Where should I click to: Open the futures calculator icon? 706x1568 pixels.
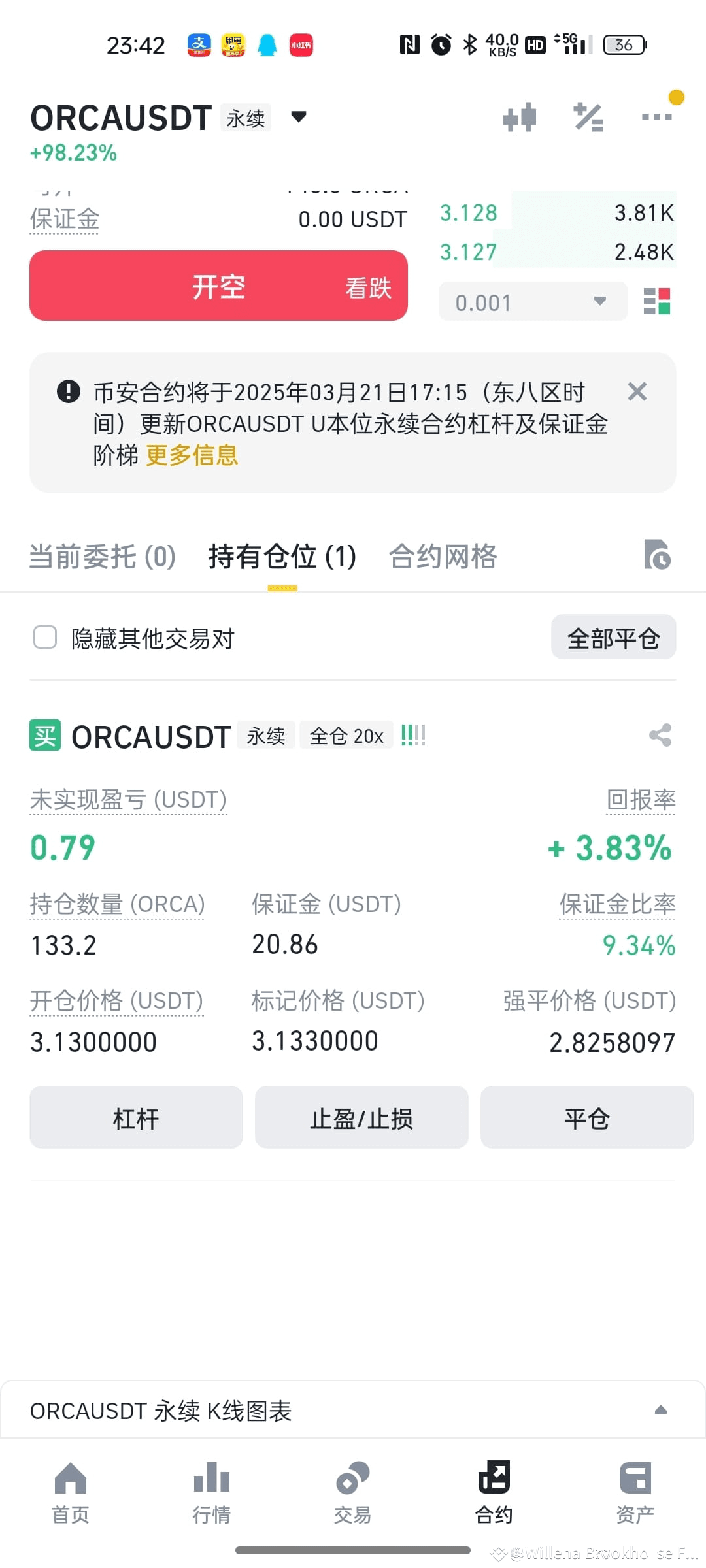588,116
